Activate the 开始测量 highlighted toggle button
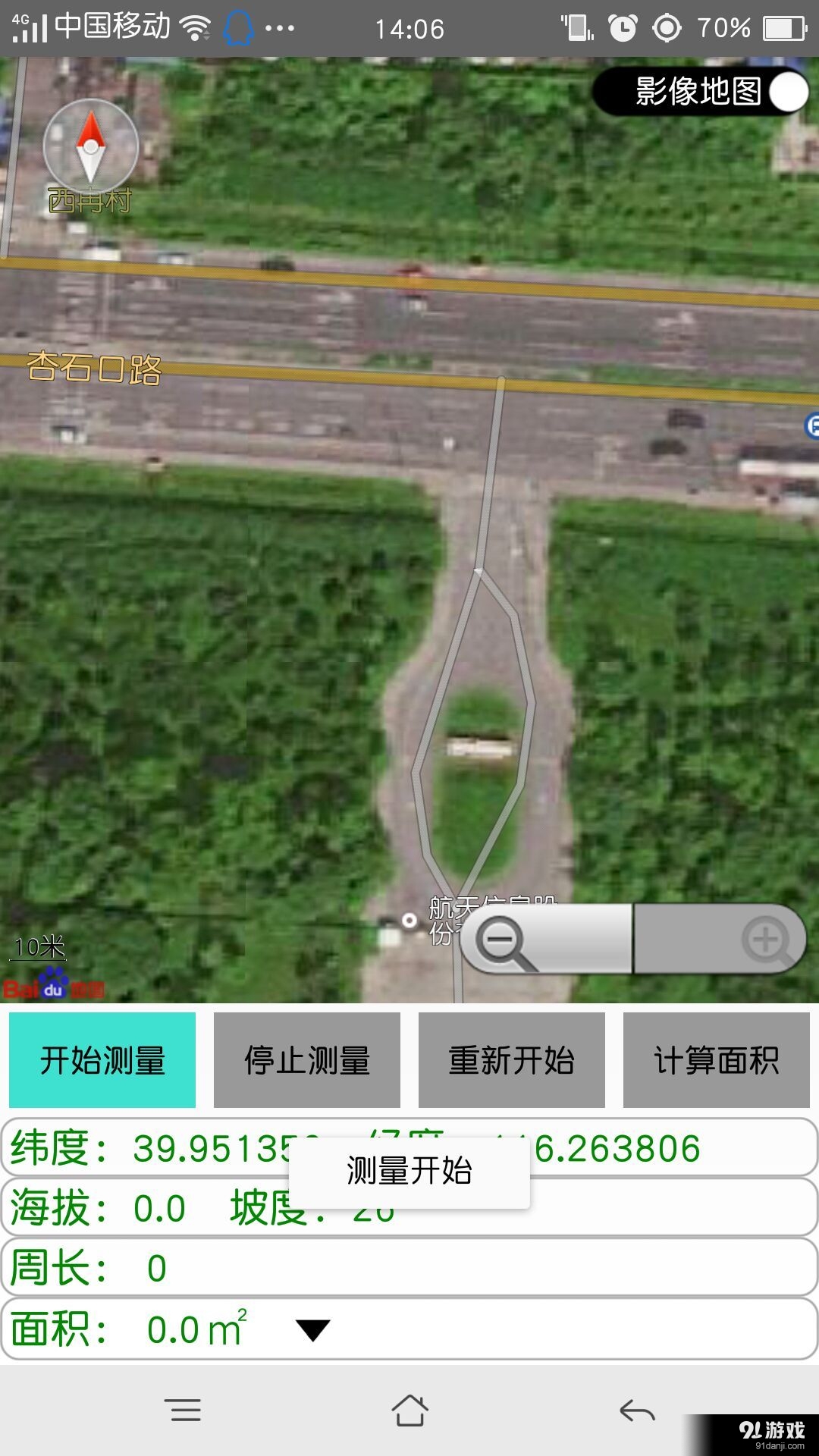The width and height of the screenshot is (819, 1456). click(x=103, y=1059)
